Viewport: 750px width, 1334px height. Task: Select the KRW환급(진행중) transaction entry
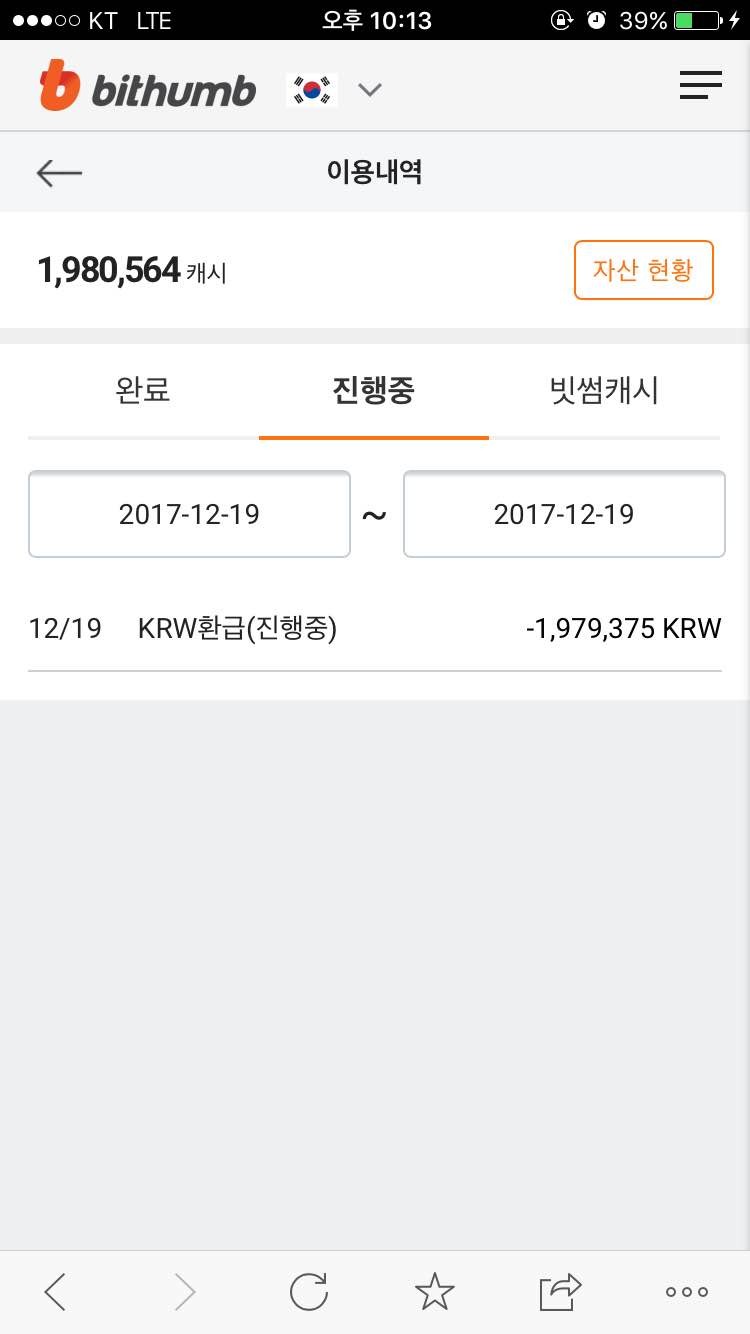(375, 629)
